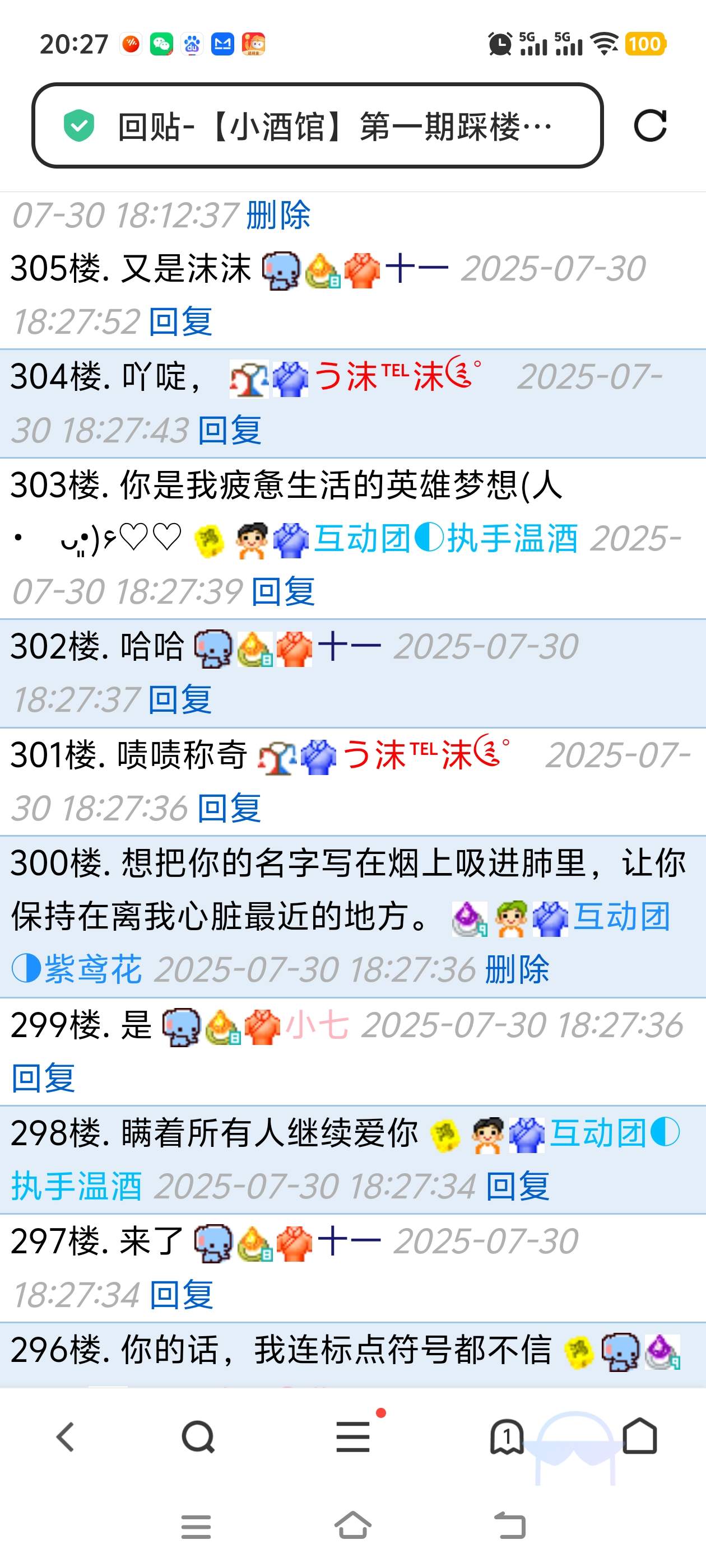
Task: Open username 十一 on floor 305
Action: click(417, 268)
